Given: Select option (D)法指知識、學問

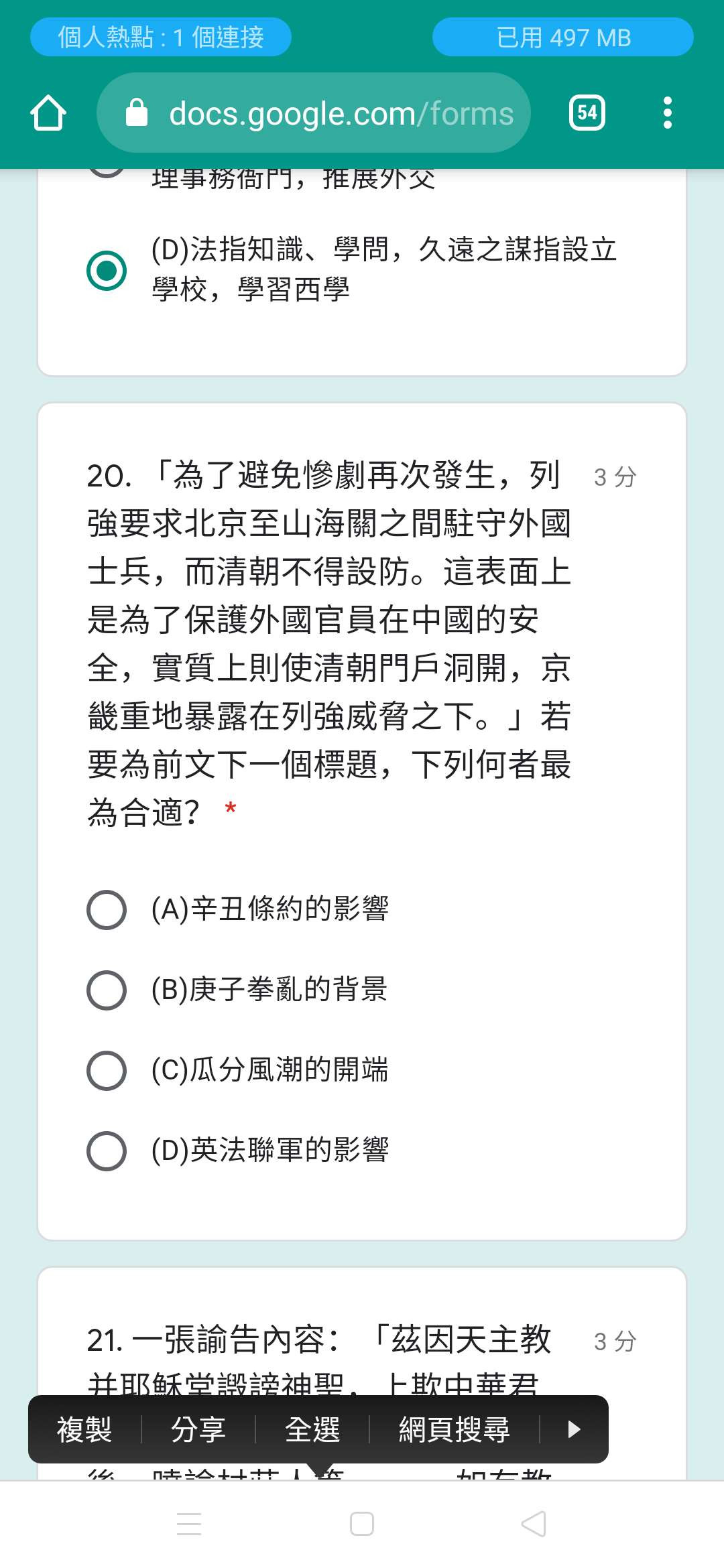Looking at the screenshot, I should click(107, 271).
